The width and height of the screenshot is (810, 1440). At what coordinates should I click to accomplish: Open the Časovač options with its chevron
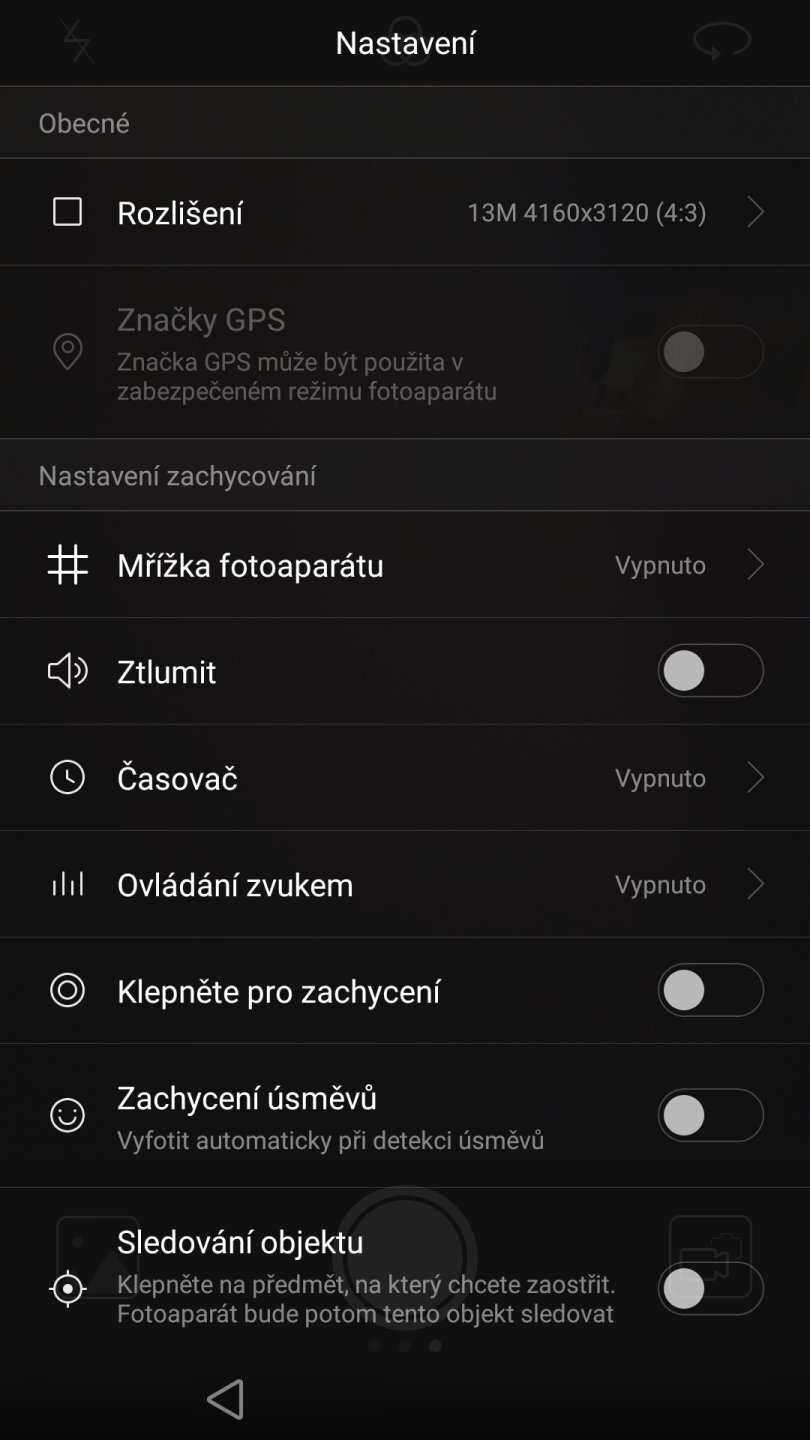pos(757,777)
